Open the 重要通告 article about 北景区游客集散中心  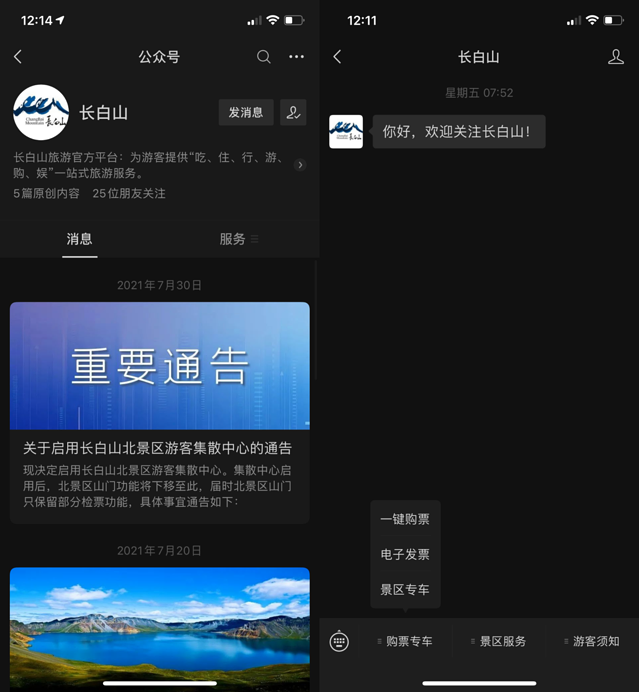pyautogui.click(x=160, y=410)
